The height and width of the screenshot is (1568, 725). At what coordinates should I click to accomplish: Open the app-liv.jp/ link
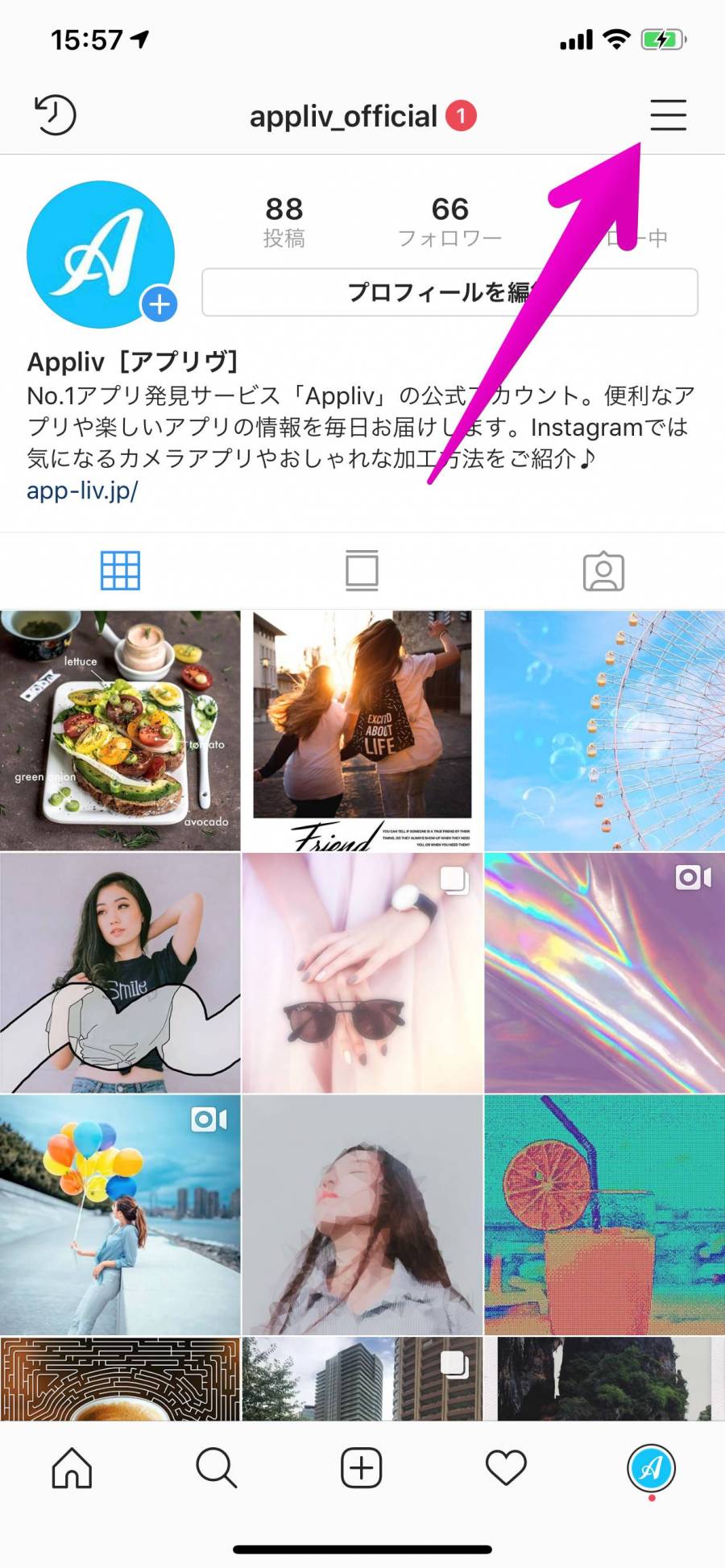click(x=82, y=490)
